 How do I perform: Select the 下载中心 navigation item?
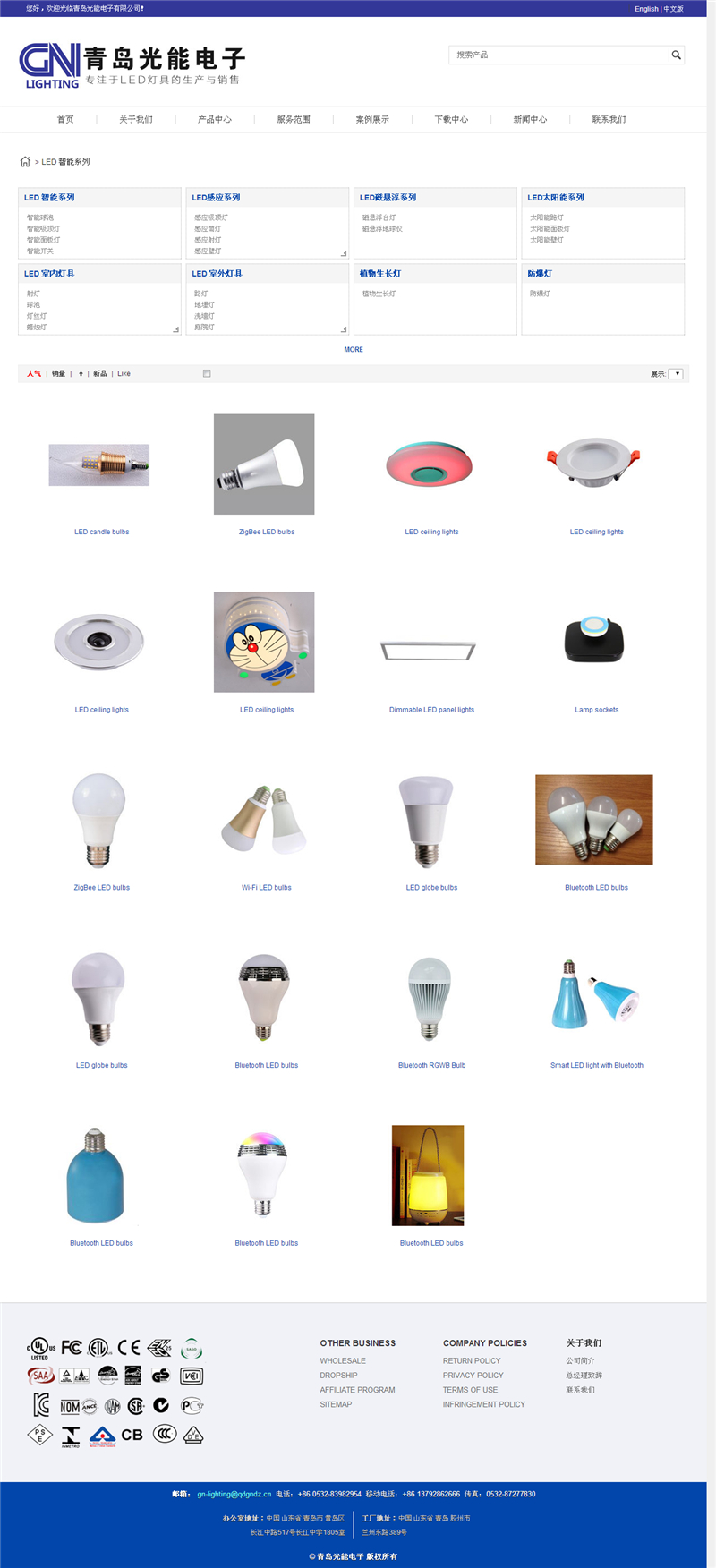451,119
